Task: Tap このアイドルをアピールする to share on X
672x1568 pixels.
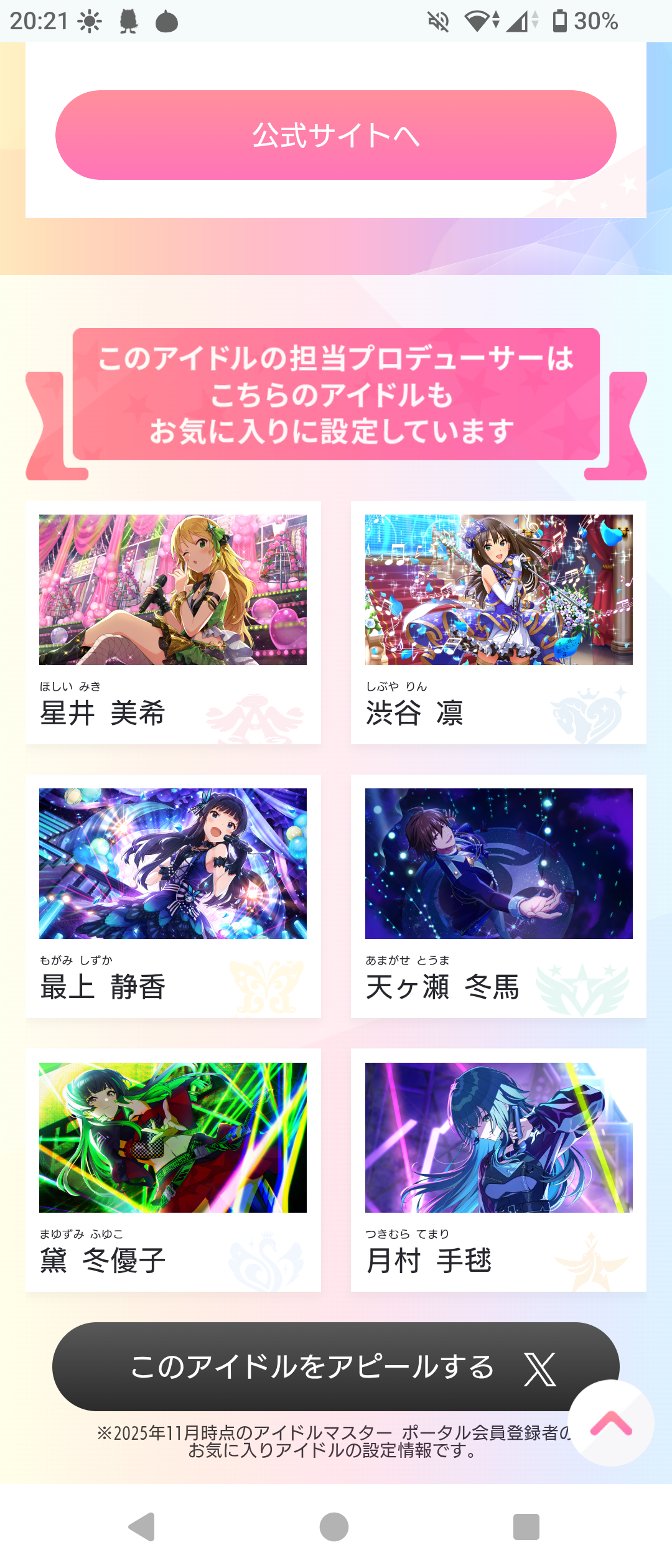Action: tap(311, 1366)
